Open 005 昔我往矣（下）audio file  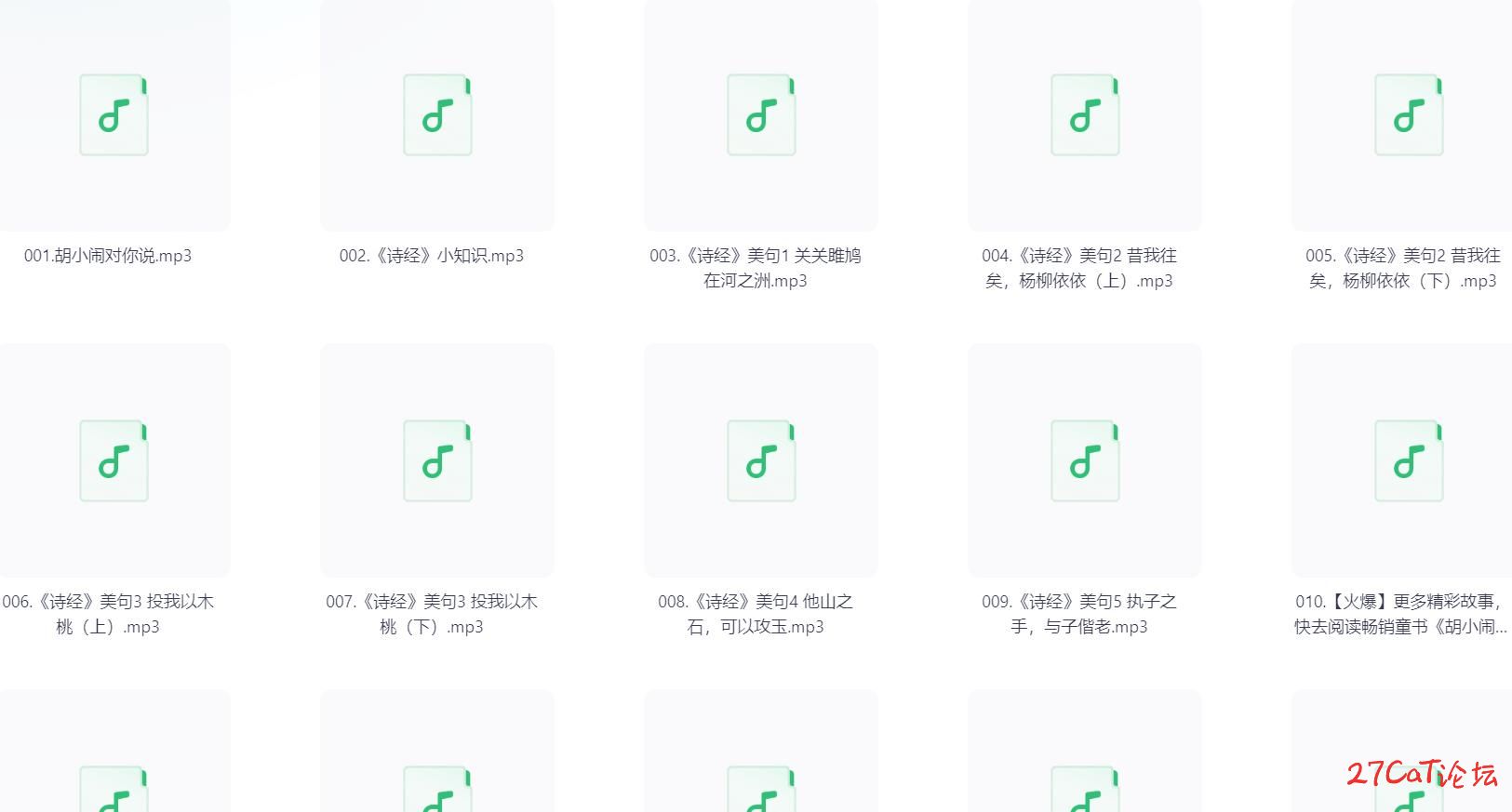[1408, 115]
